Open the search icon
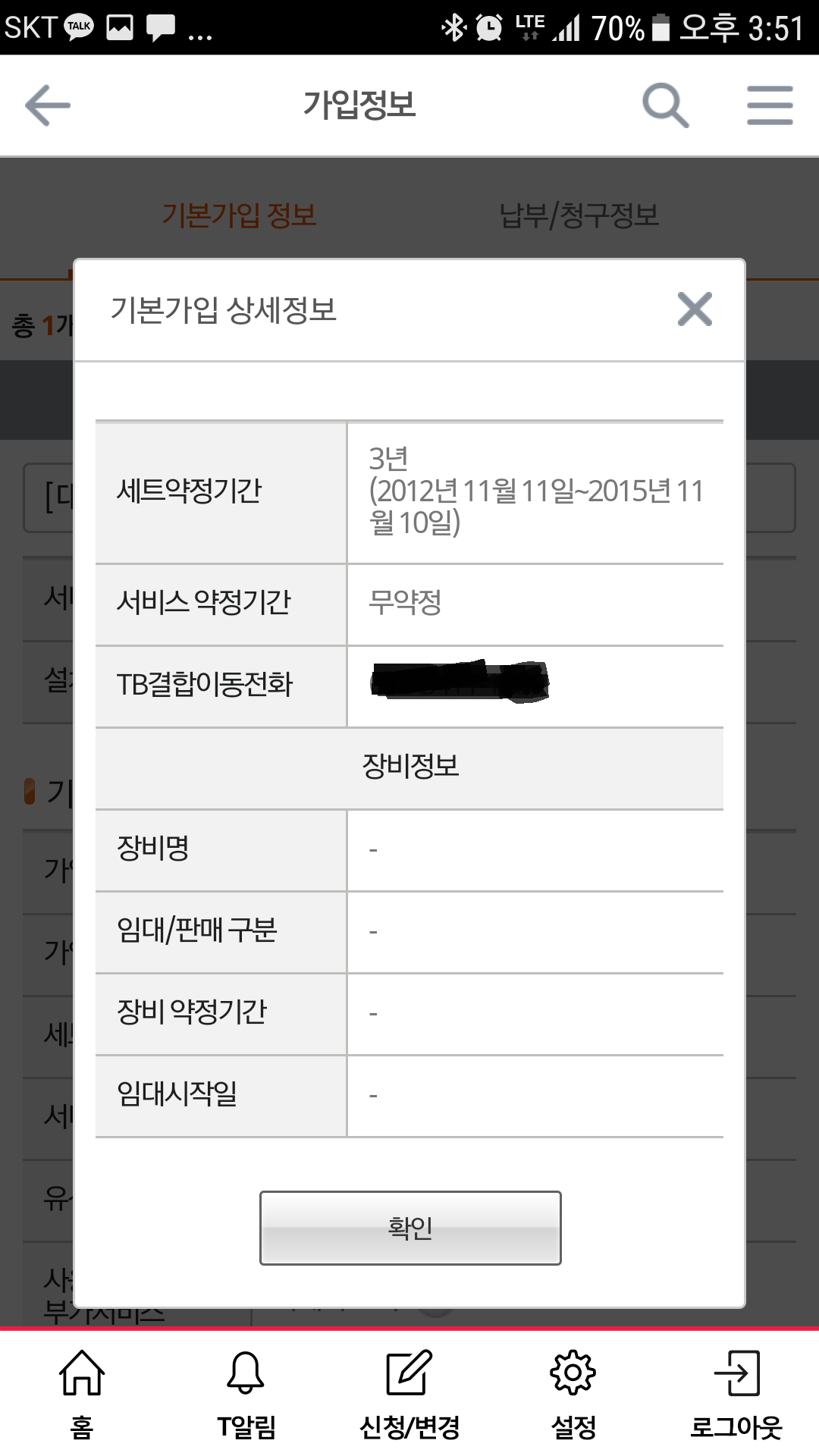Viewport: 819px width, 1456px height. (665, 105)
